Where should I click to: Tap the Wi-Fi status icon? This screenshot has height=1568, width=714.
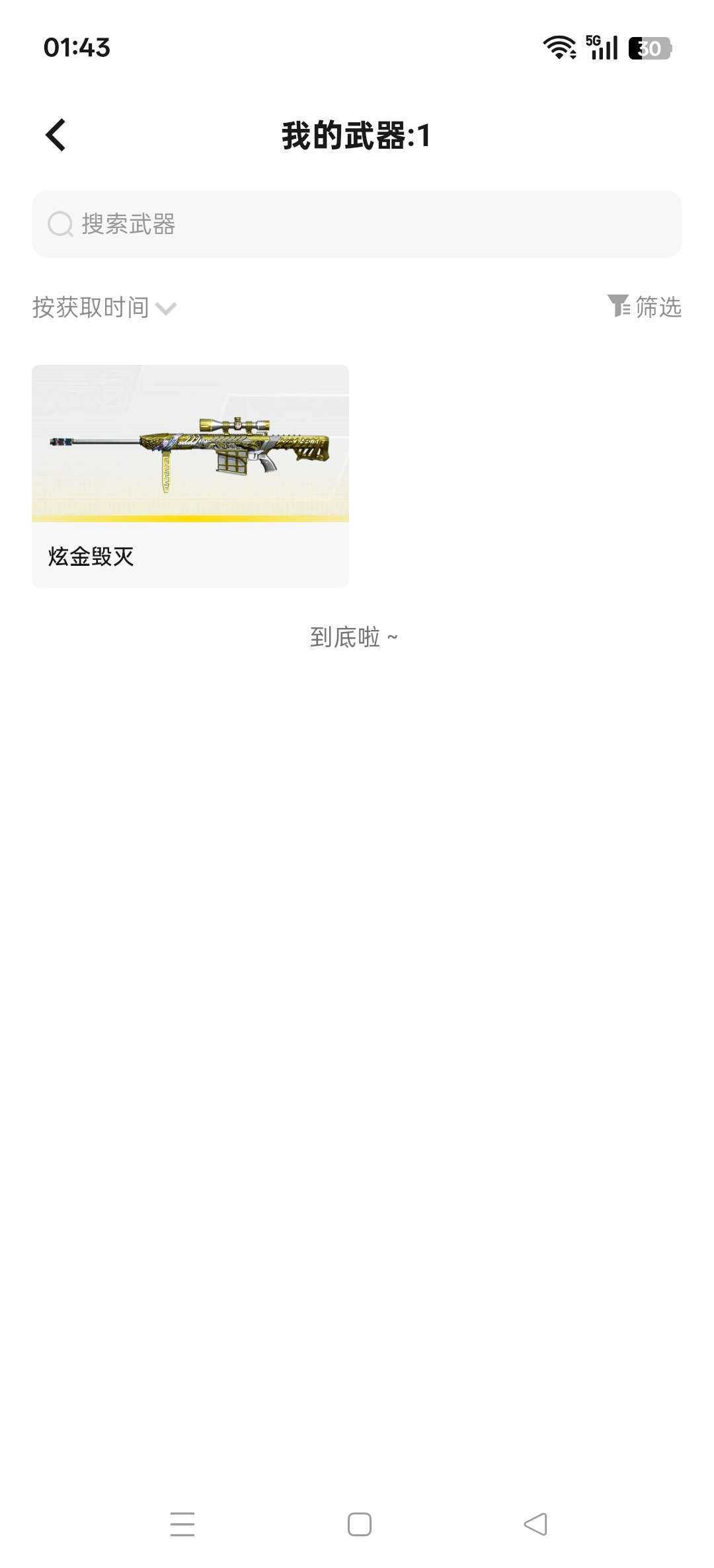tap(557, 47)
